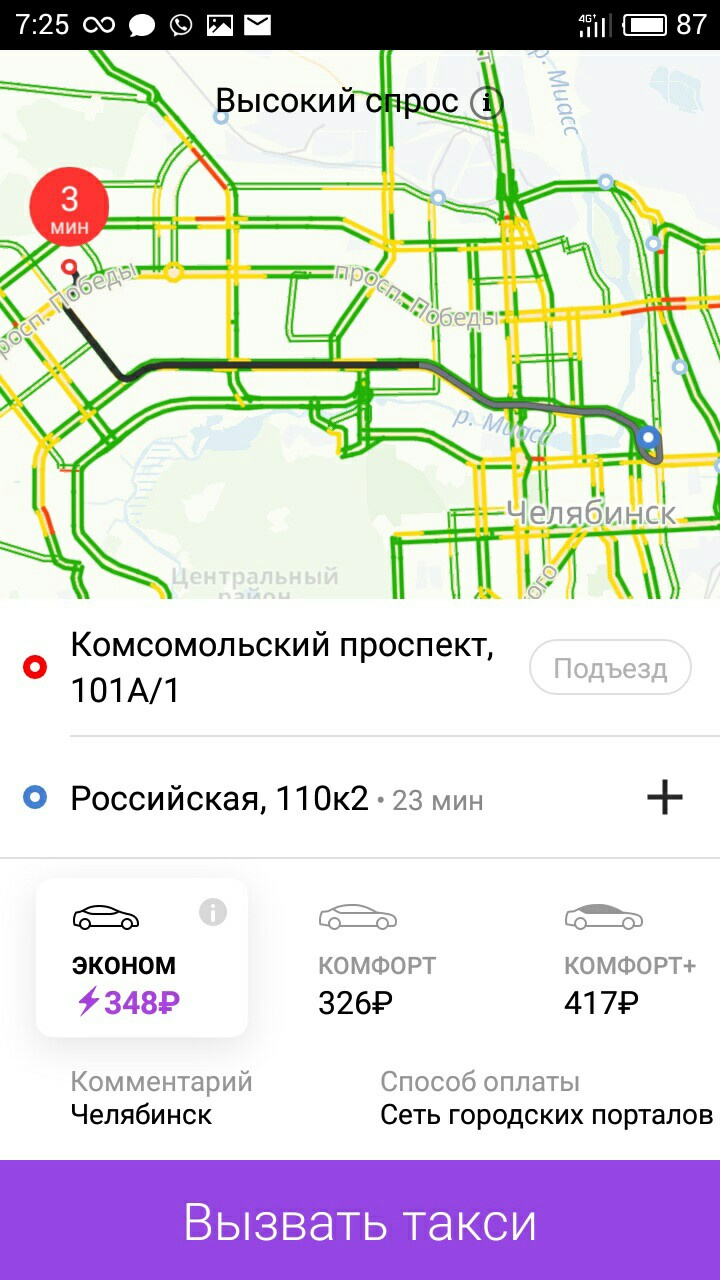The width and height of the screenshot is (720, 1280).
Task: Edit pickup address Комсомольский проспект, 101А/1
Action: (282, 668)
